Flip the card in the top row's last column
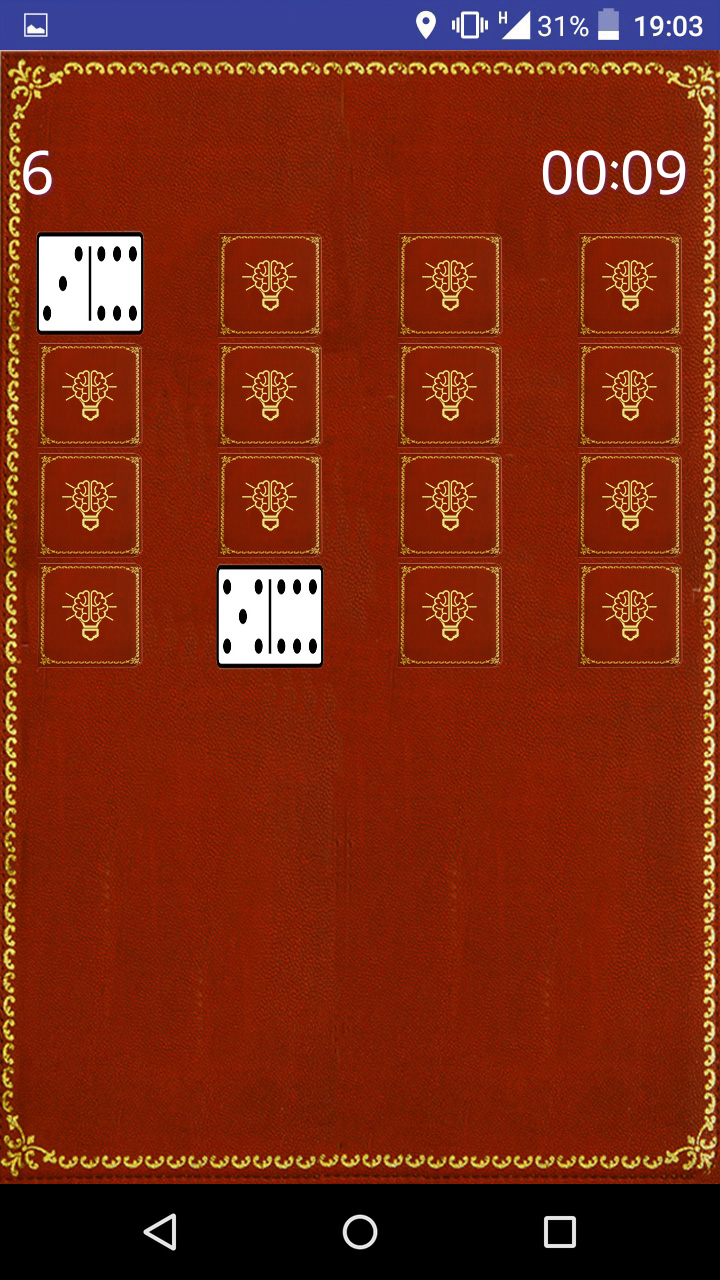This screenshot has height=1280, width=720. pos(630,284)
